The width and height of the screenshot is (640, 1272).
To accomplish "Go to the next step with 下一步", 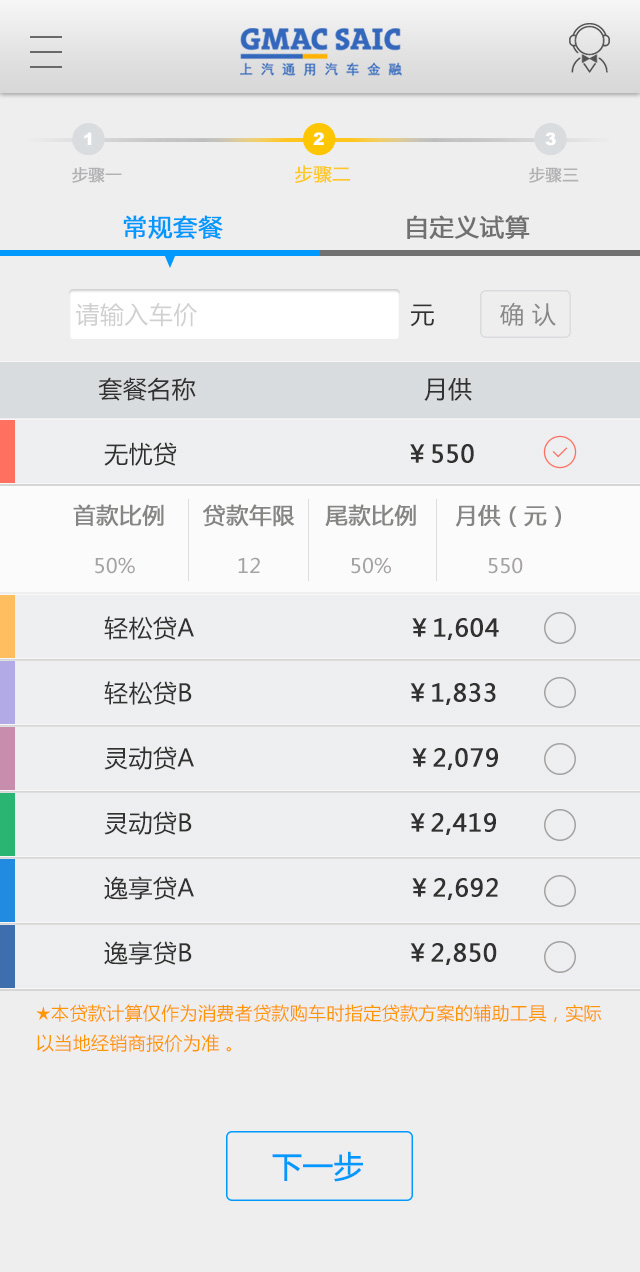I will (319, 1166).
